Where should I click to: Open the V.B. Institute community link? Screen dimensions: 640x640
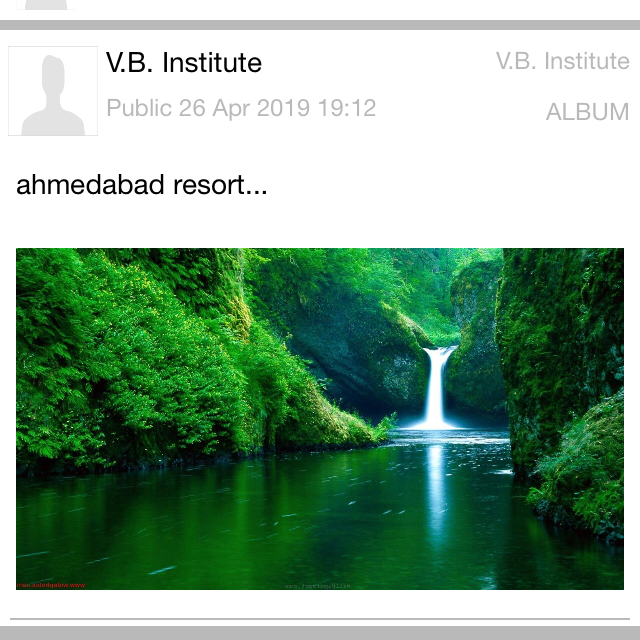pos(562,61)
